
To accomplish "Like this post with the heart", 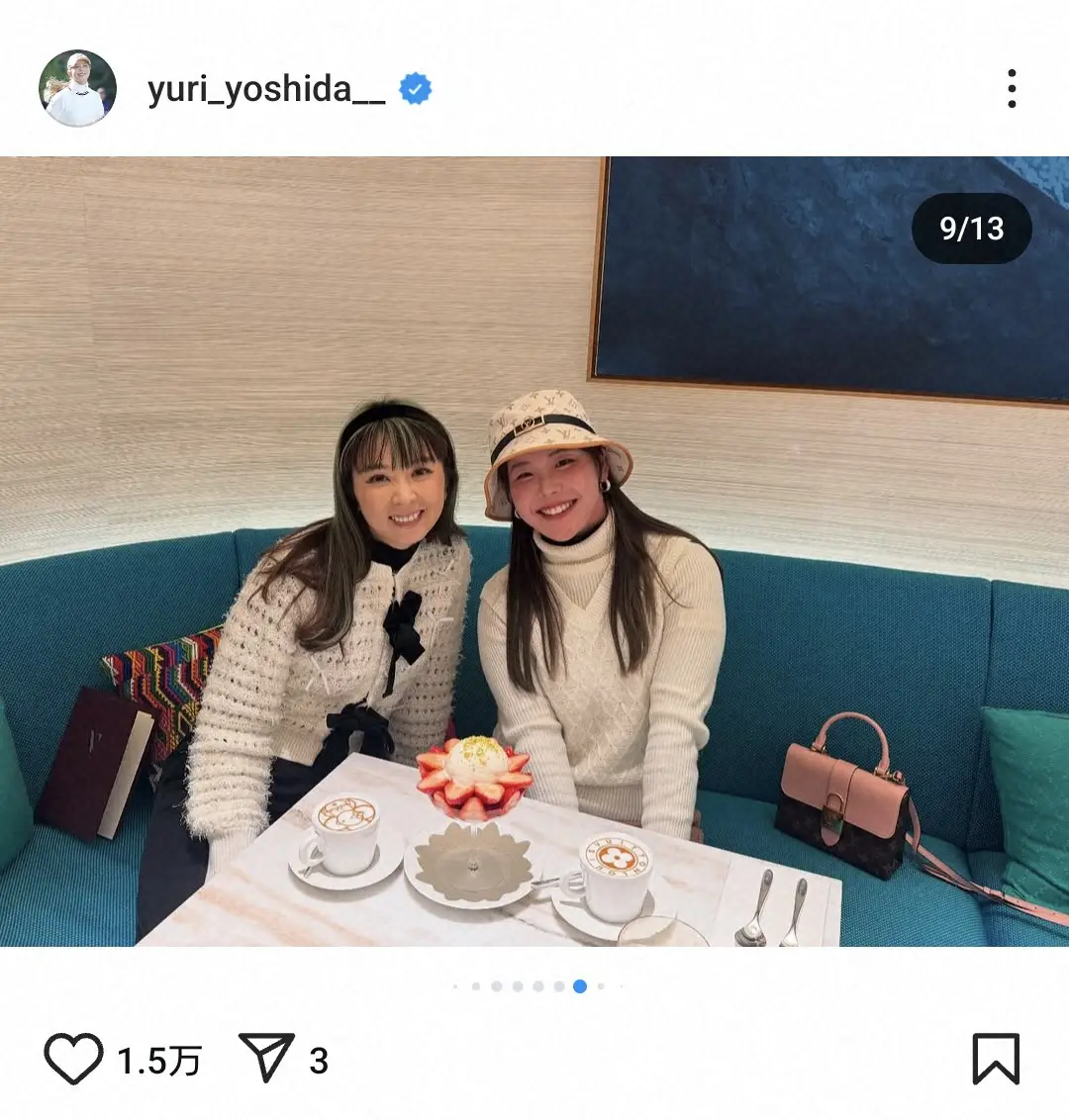I will coord(73,1060).
